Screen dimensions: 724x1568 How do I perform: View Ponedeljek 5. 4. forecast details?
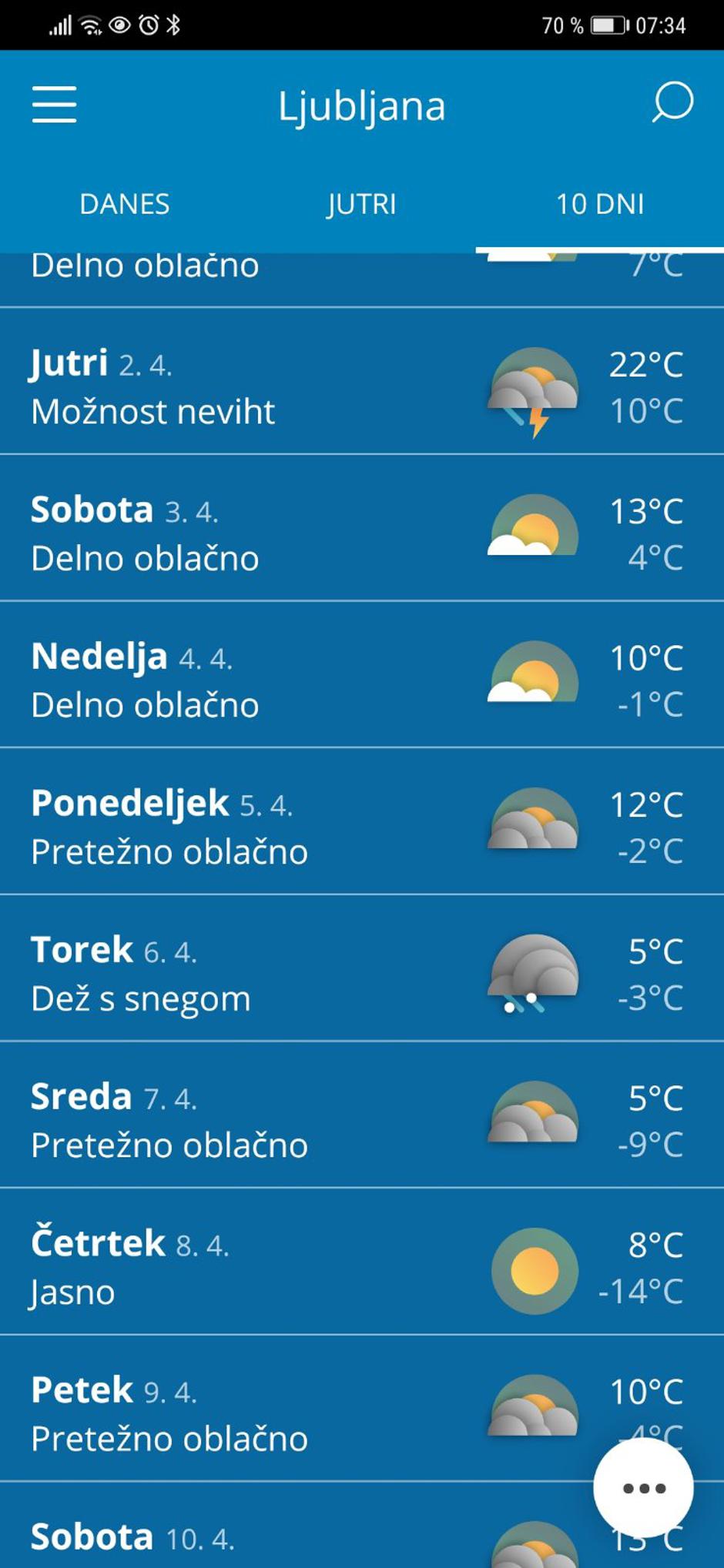click(x=308, y=827)
